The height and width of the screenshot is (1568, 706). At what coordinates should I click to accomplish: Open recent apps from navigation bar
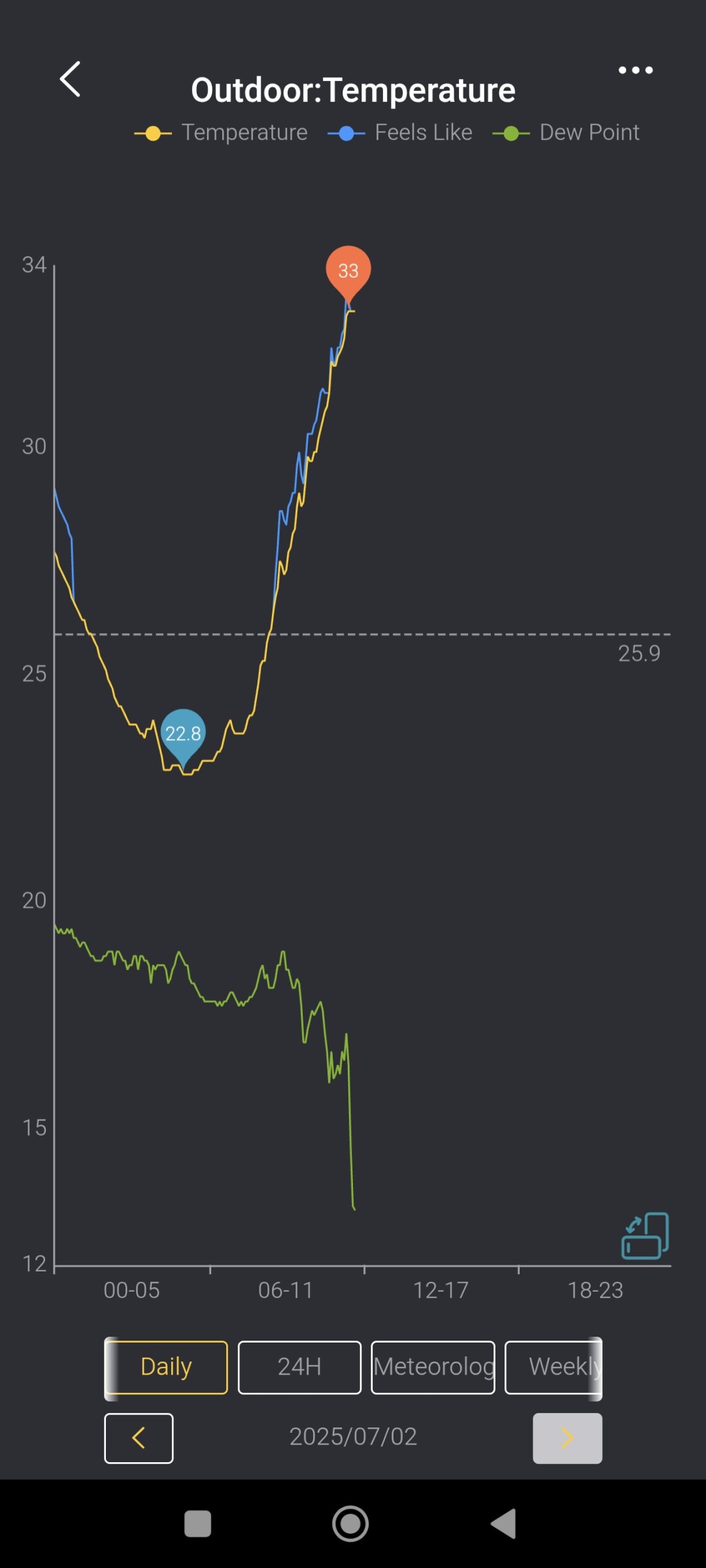(x=197, y=1524)
